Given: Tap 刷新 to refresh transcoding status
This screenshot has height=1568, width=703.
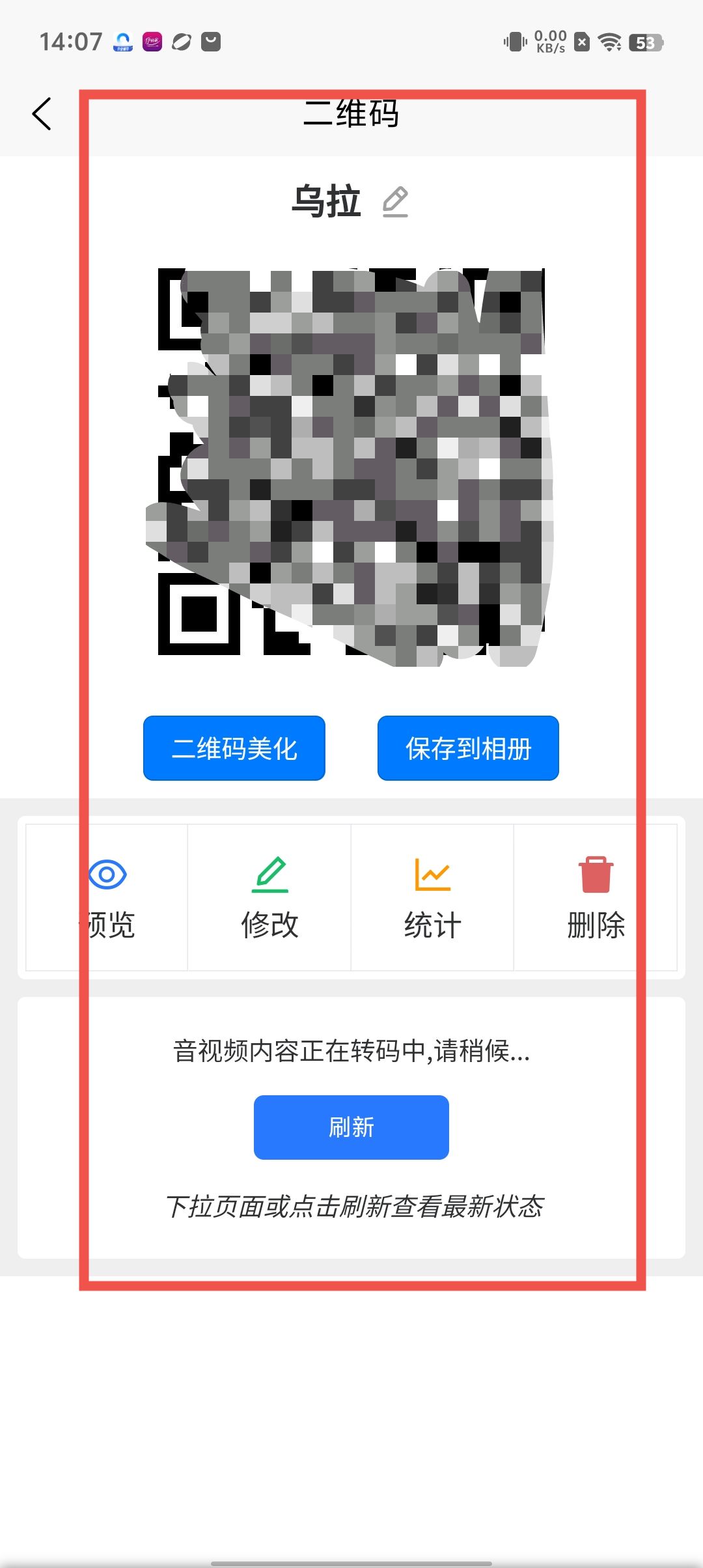Looking at the screenshot, I should [x=351, y=1127].
